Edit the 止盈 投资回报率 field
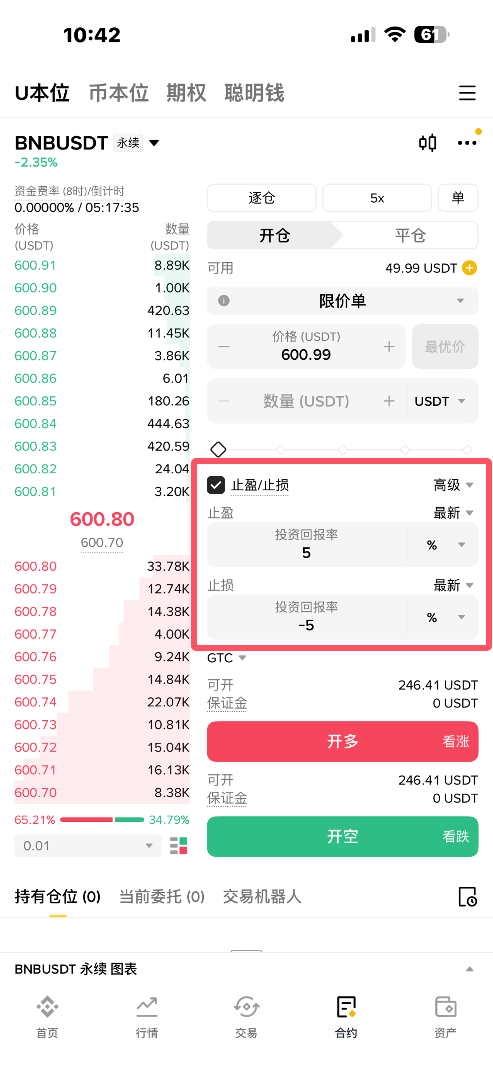493x1078 pixels. pyautogui.click(x=307, y=544)
